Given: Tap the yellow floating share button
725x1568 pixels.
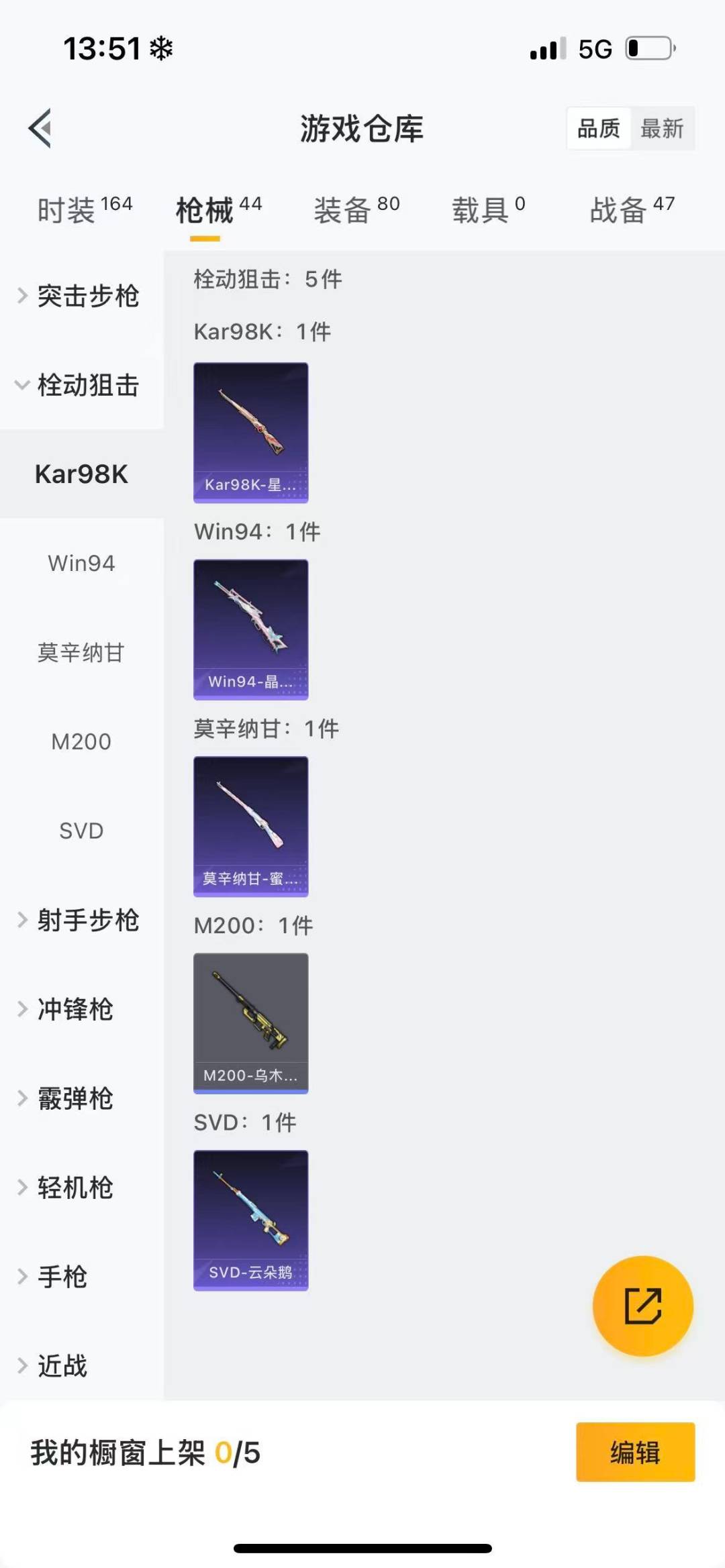Looking at the screenshot, I should click(x=642, y=1306).
